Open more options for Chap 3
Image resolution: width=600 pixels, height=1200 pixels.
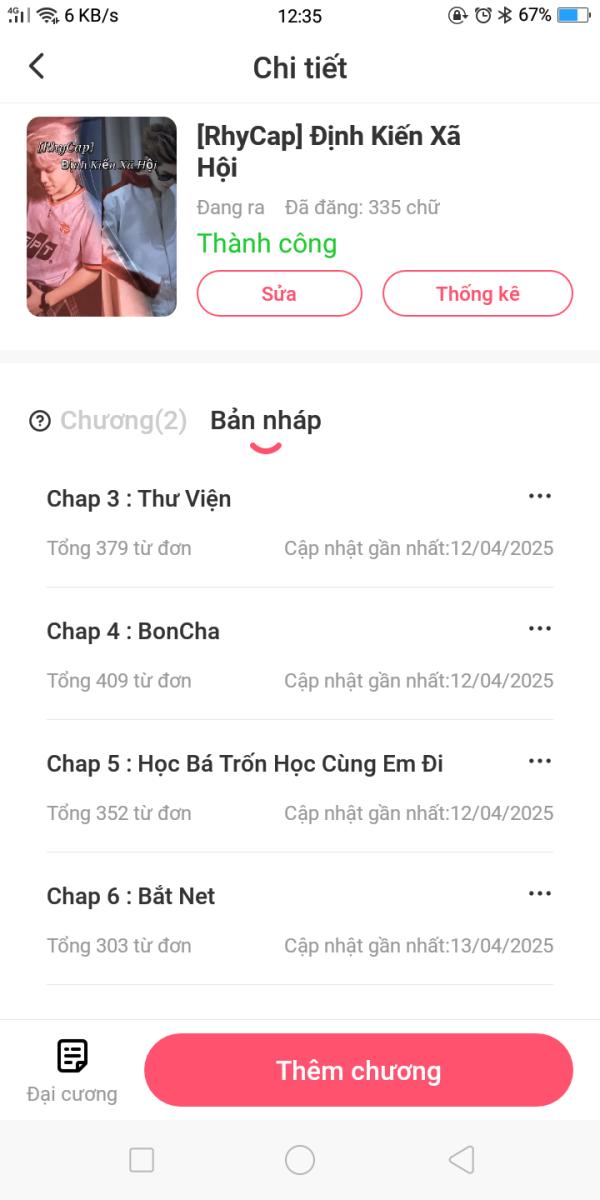click(x=540, y=496)
